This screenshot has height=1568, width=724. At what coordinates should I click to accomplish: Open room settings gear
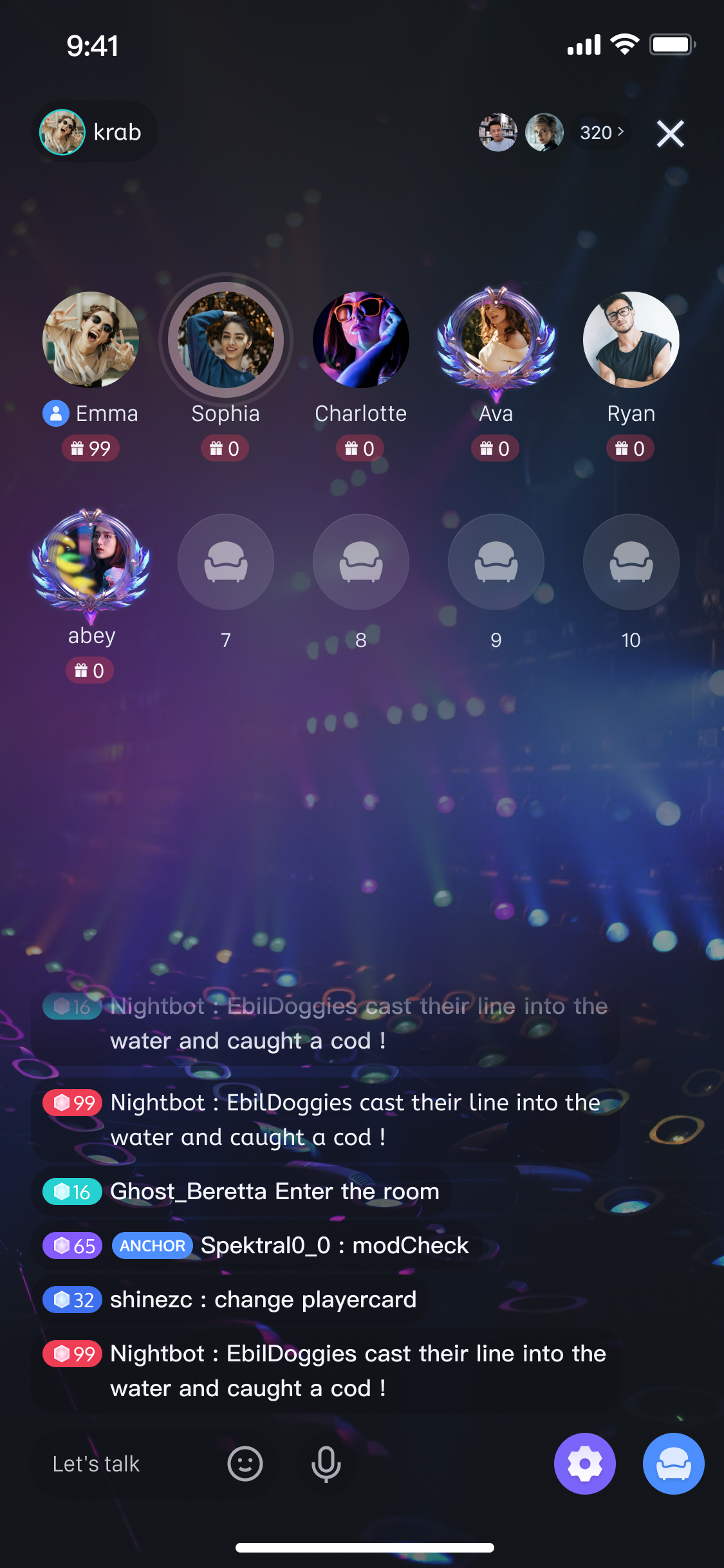(x=584, y=1464)
